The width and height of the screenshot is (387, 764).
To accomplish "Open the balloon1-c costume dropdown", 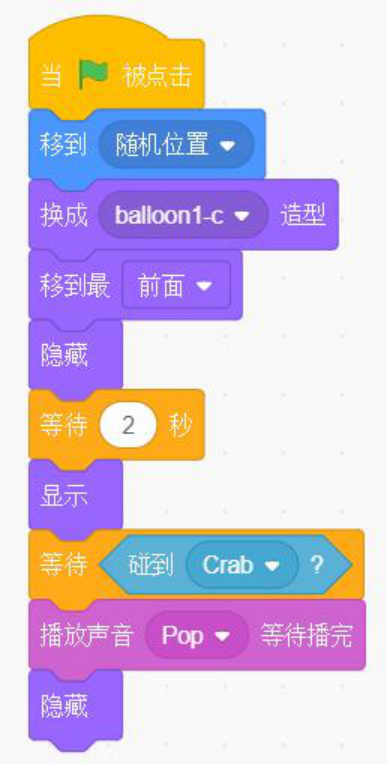I will [183, 215].
